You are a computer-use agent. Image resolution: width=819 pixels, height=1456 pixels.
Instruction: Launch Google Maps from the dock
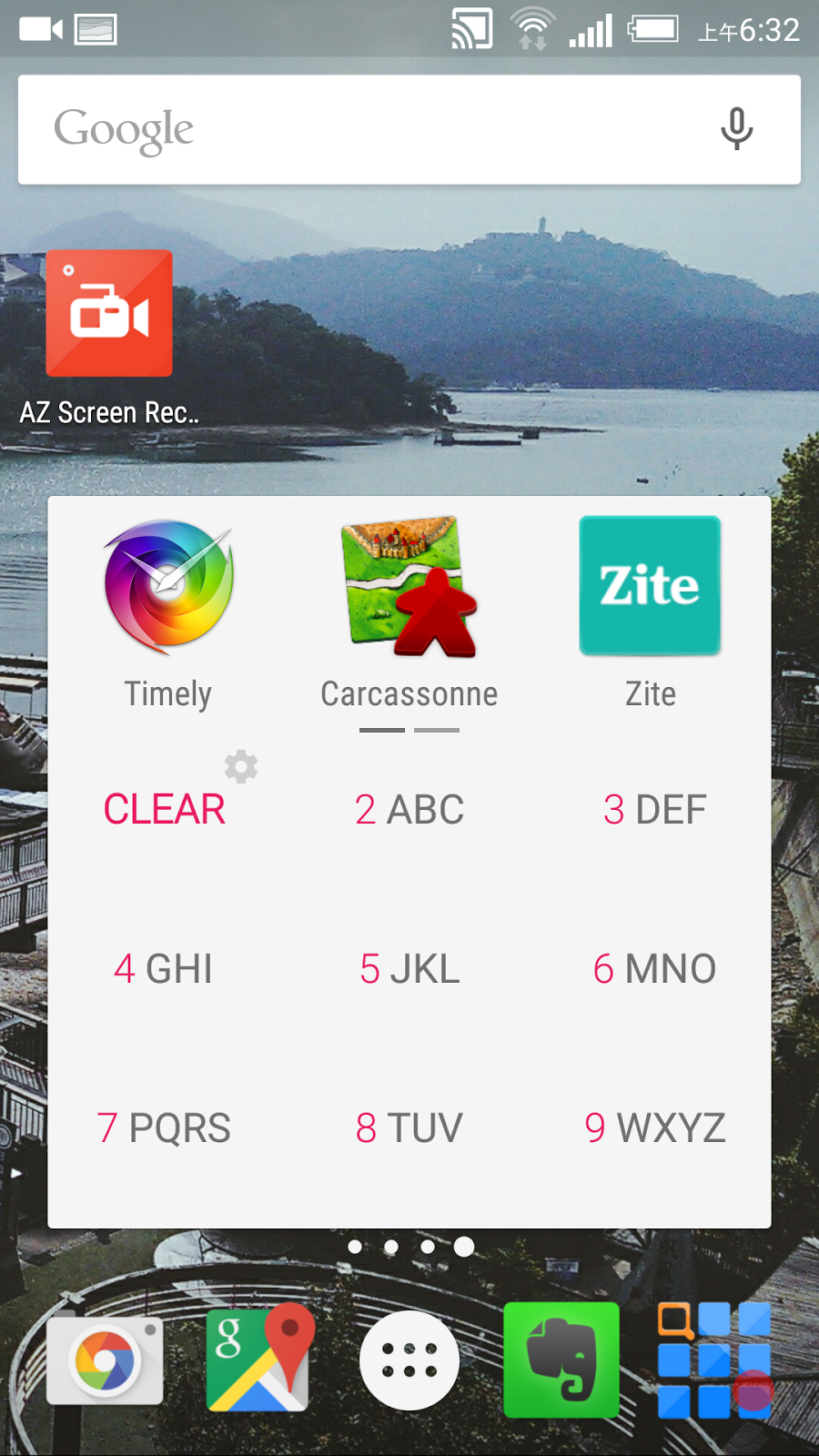click(x=259, y=1359)
